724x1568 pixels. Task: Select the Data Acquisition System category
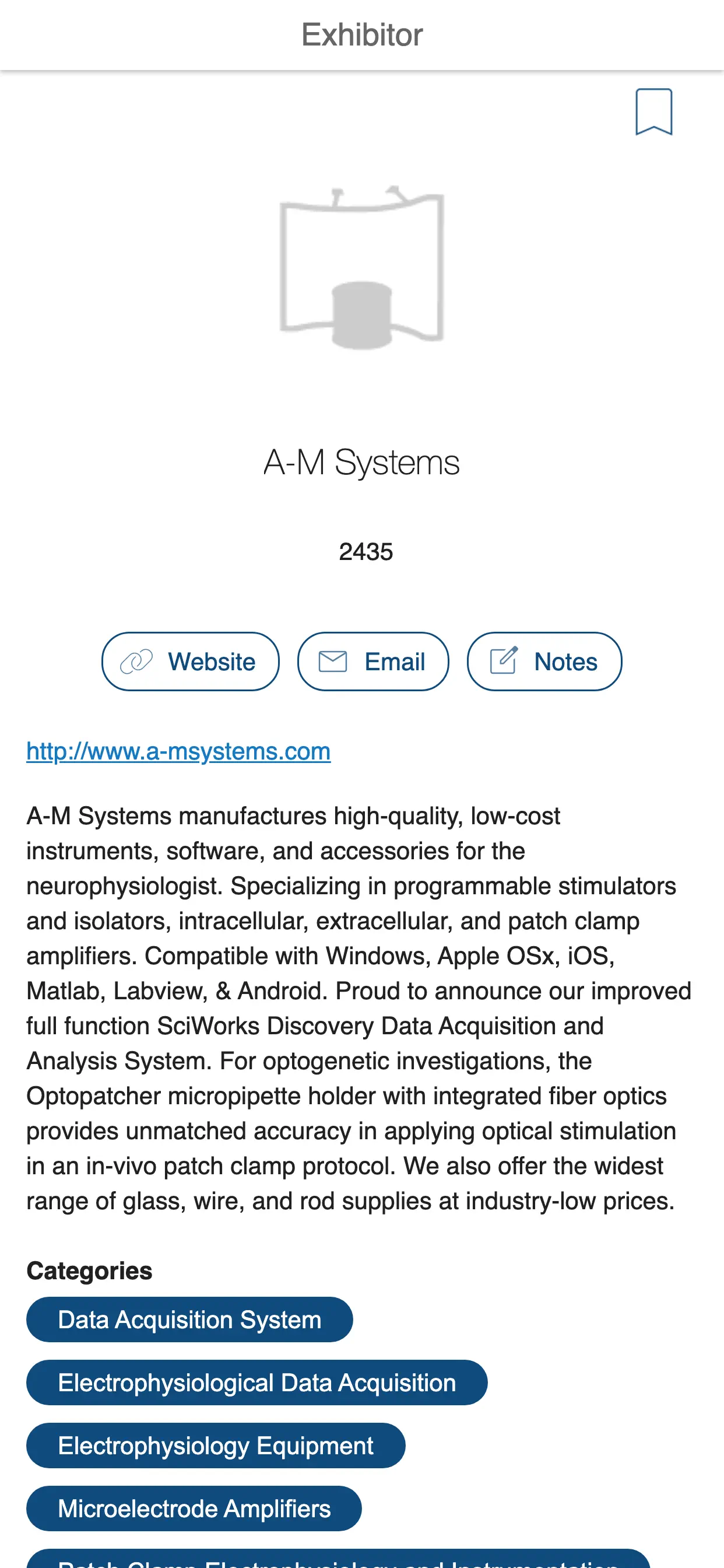pyautogui.click(x=189, y=1319)
